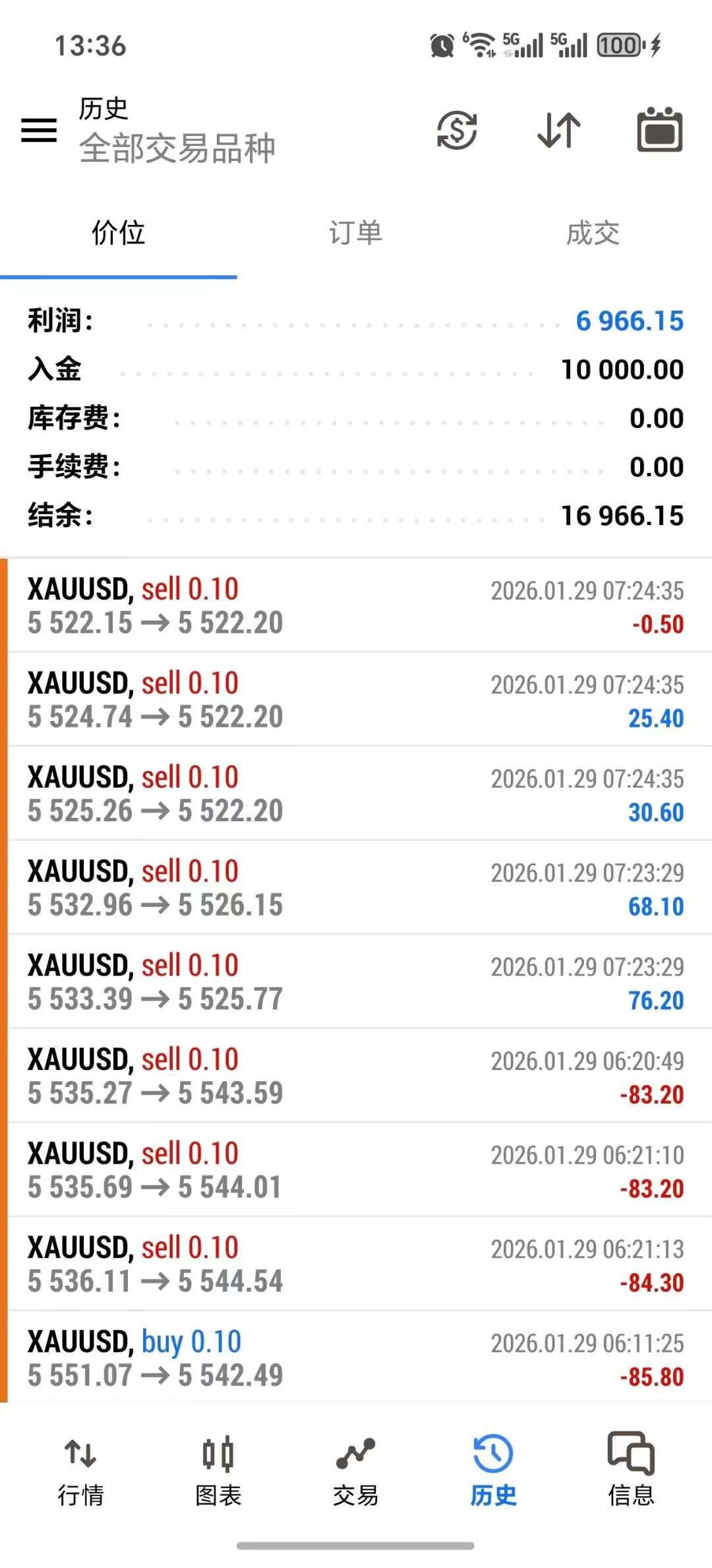Change history sort order with arrows icon
712x1568 pixels.
pos(558,130)
